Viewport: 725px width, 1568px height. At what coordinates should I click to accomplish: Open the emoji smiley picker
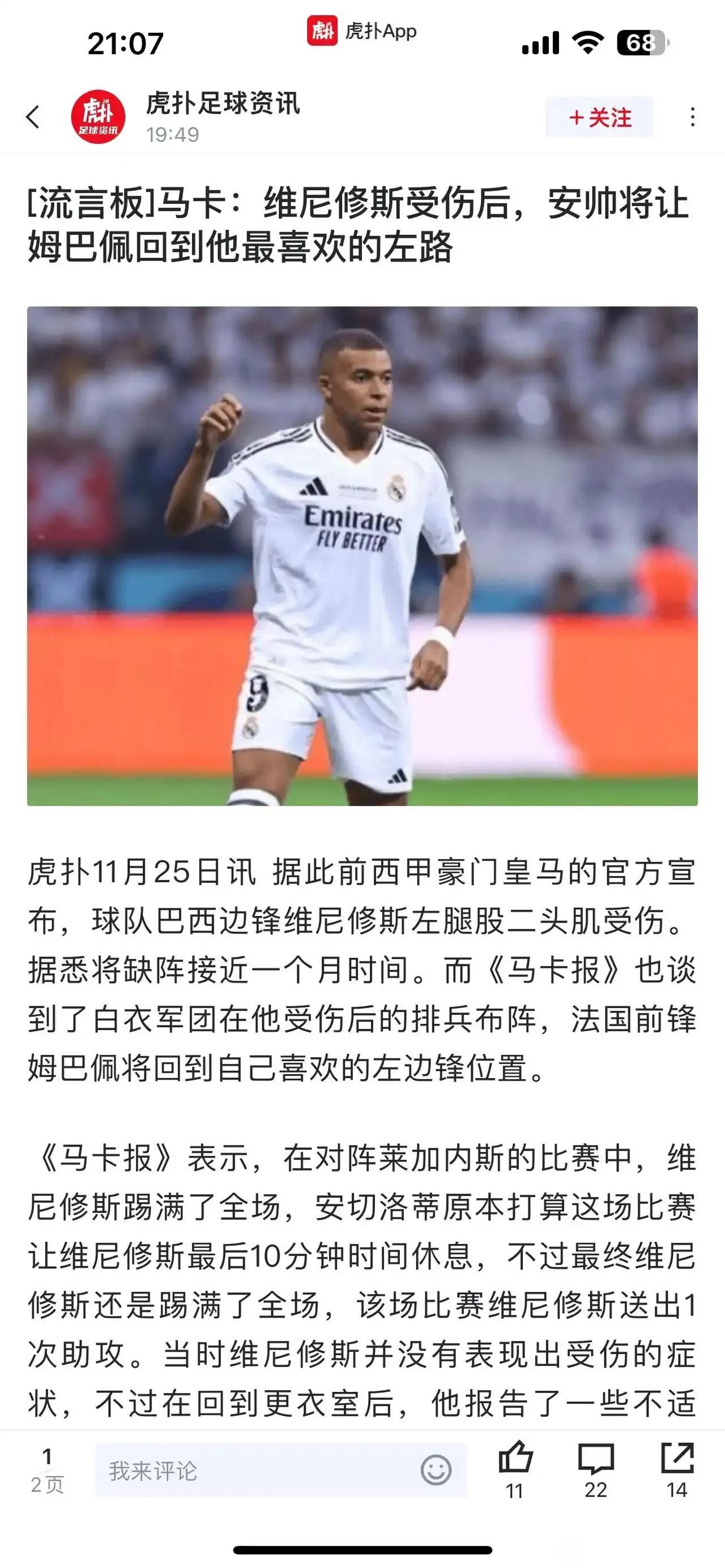pyautogui.click(x=436, y=1471)
